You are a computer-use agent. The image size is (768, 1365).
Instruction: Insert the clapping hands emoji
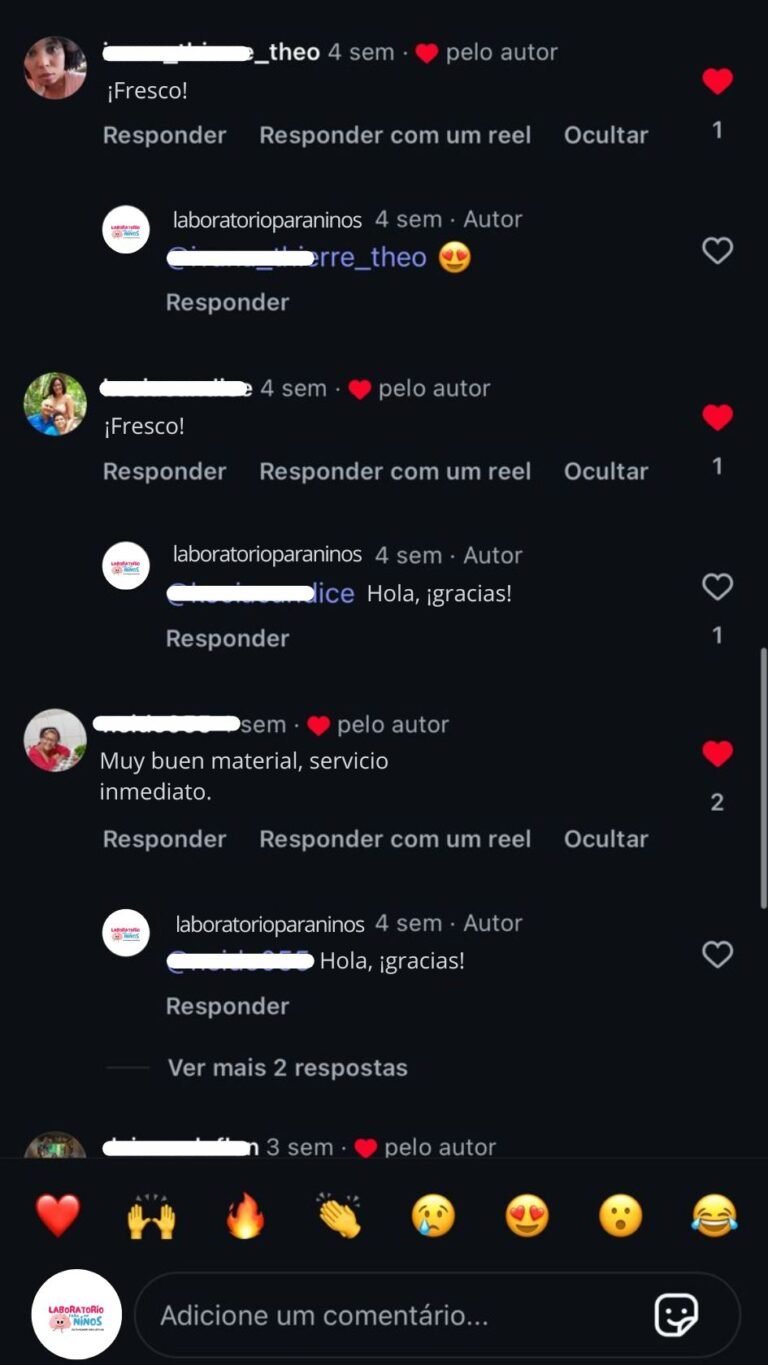tap(339, 1217)
